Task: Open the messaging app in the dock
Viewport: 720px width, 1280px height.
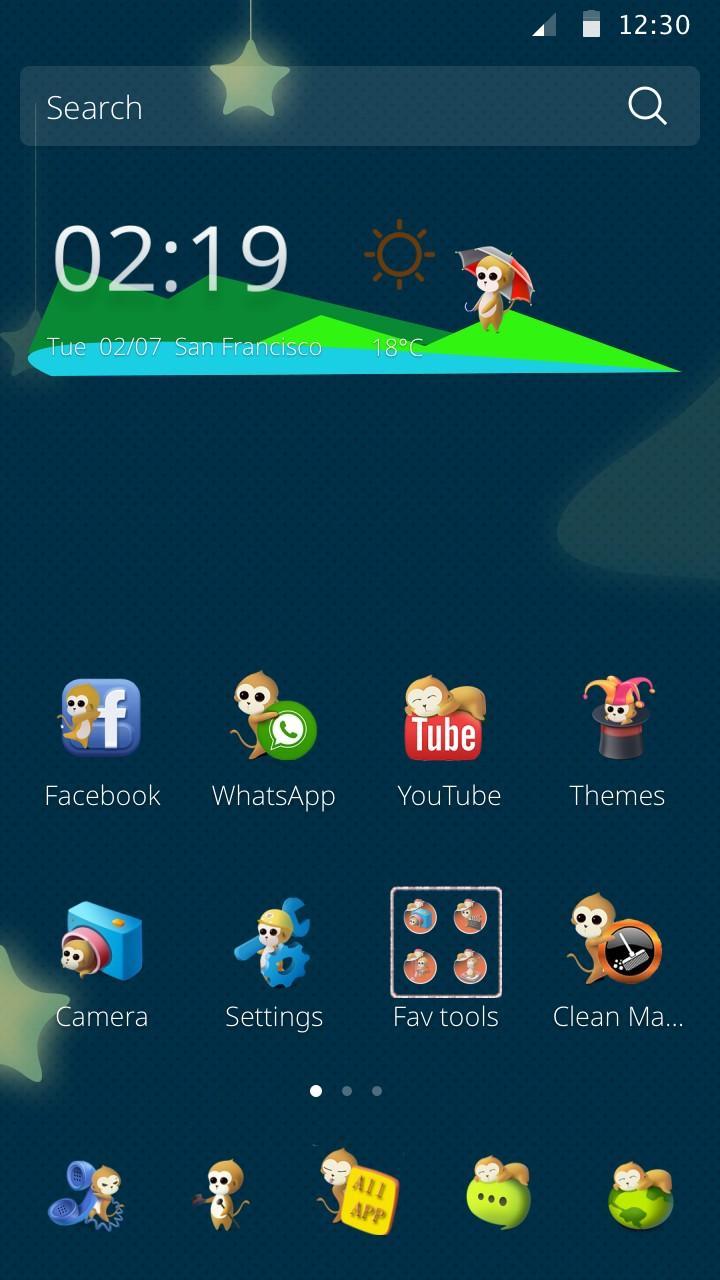Action: 497,1194
